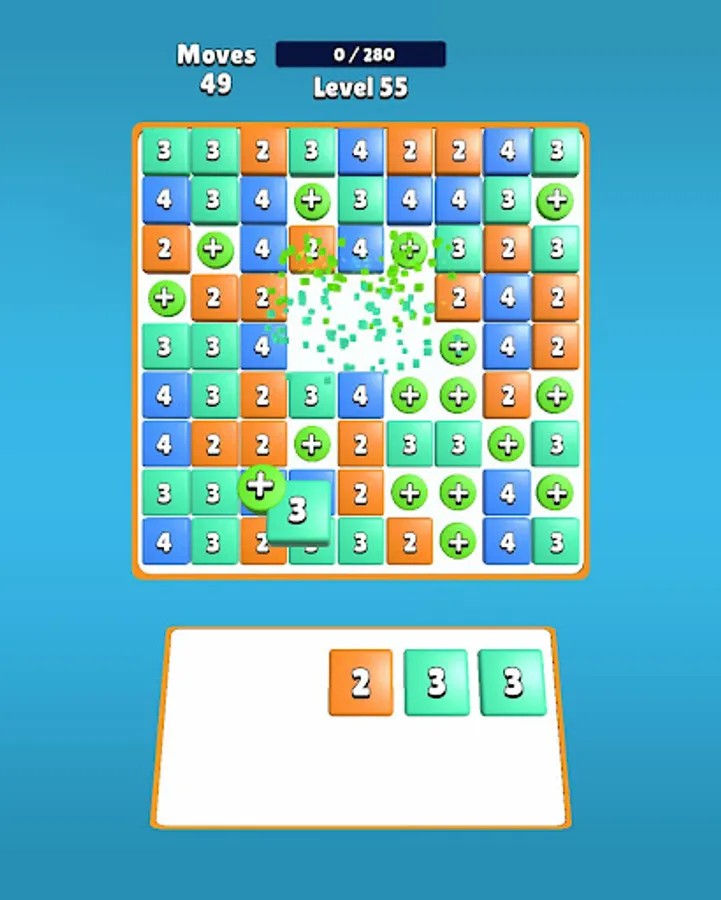
Task: Select the plus booster beside the orange 2 tile on the left edge
Action: tap(213, 249)
